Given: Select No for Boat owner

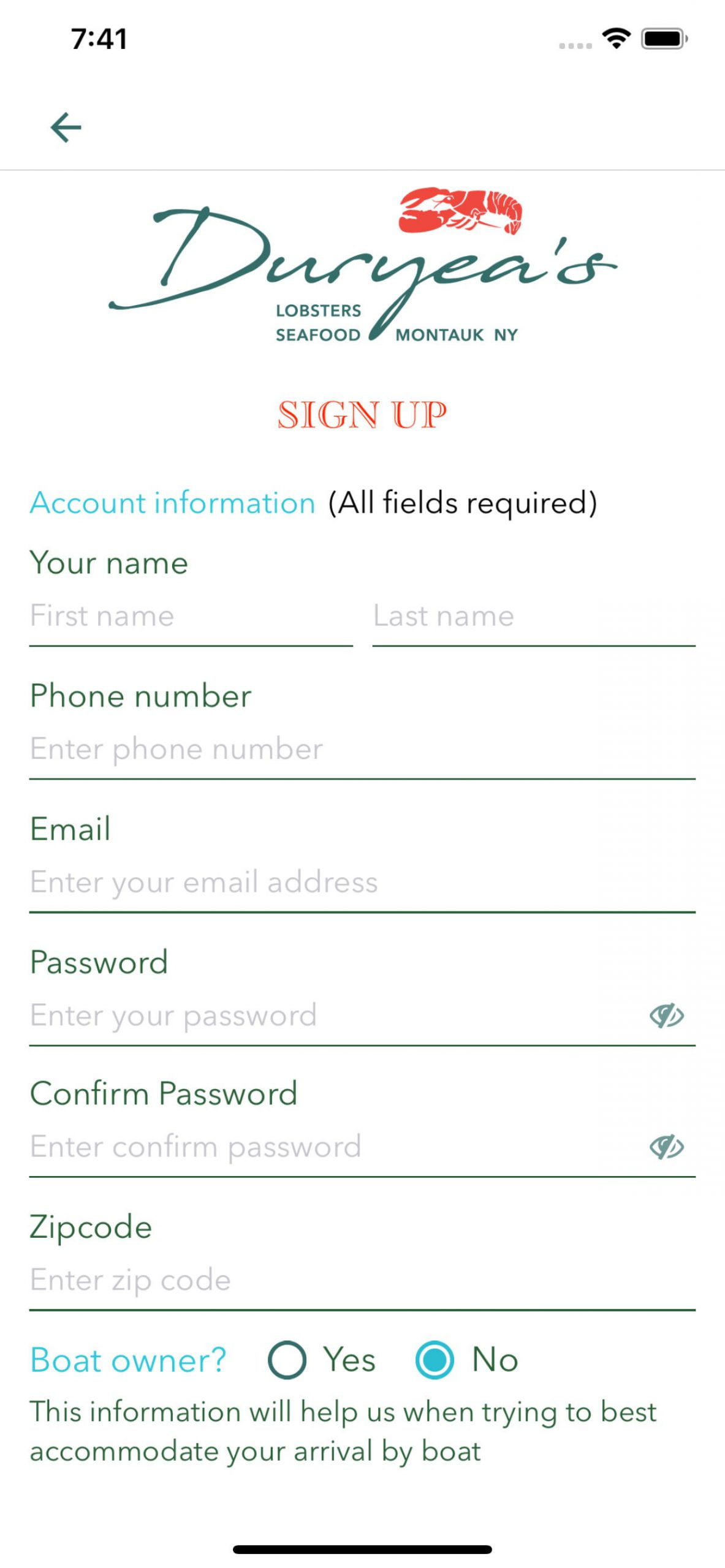Looking at the screenshot, I should [x=435, y=1360].
